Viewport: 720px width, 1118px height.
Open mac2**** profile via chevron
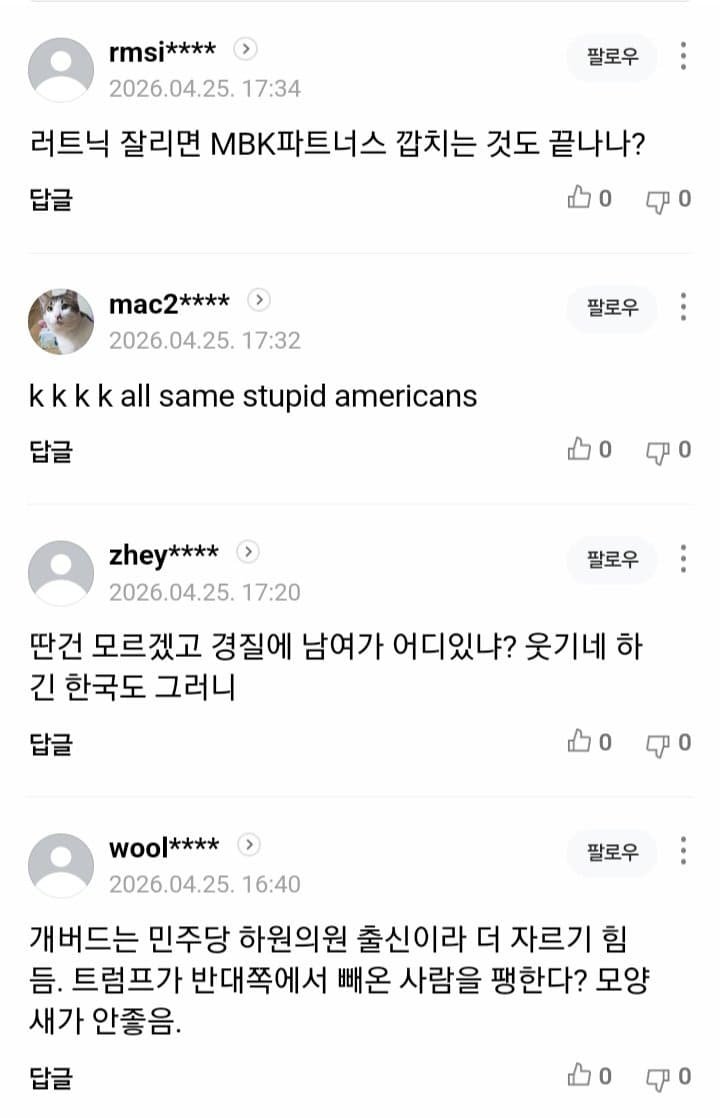point(259,300)
